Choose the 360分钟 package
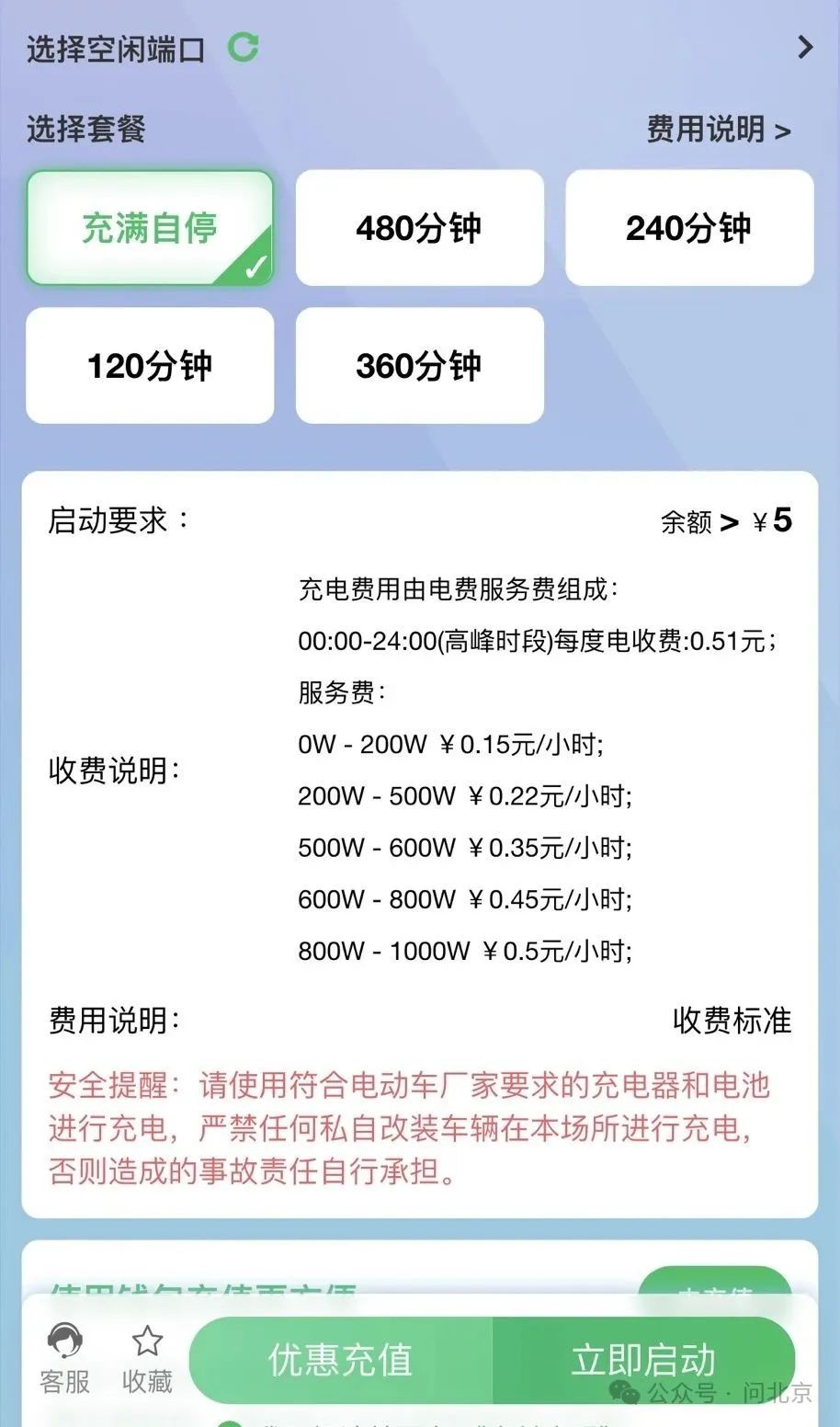The image size is (840, 1427). click(419, 366)
